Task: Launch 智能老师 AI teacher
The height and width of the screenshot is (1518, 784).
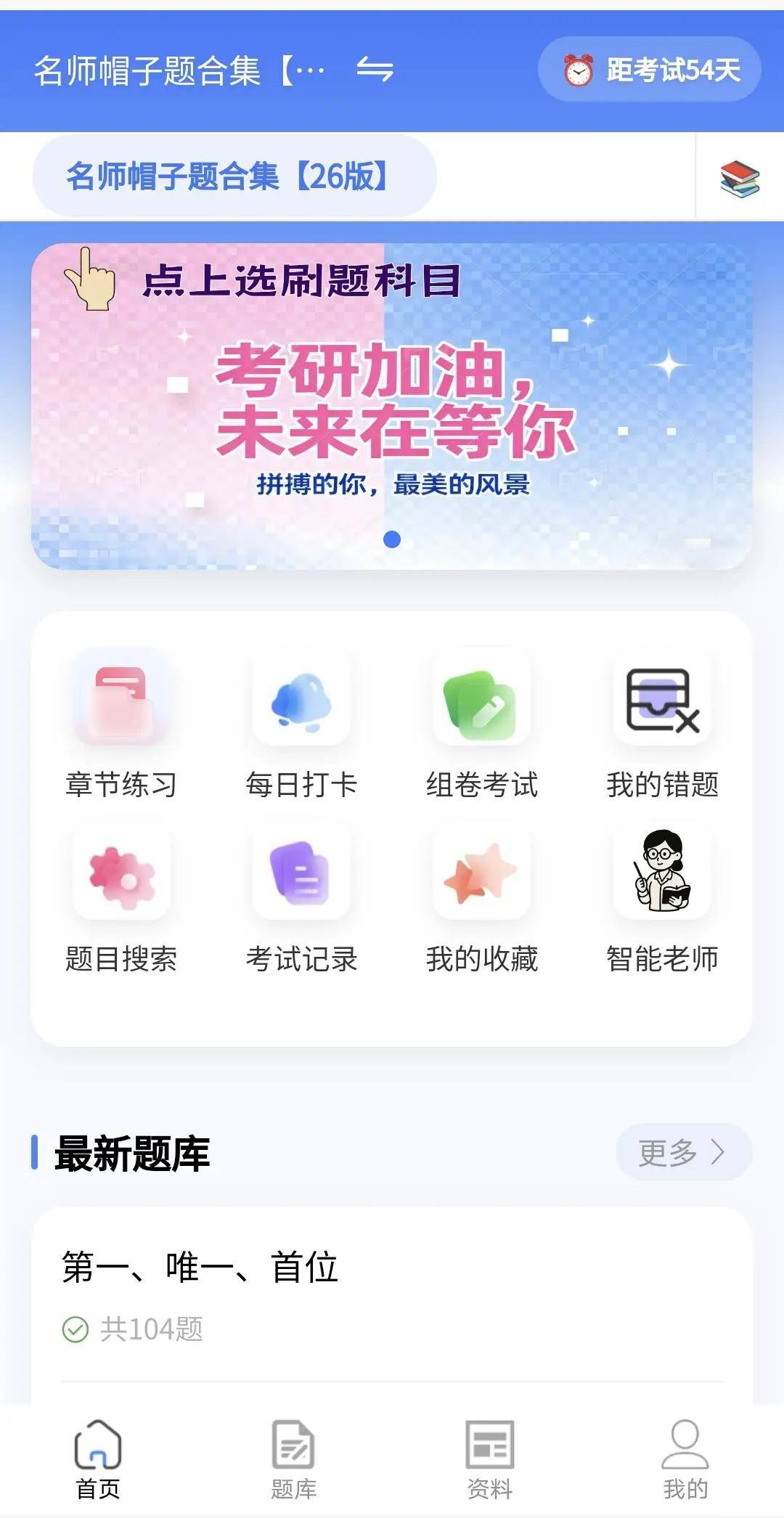Action: pos(662,899)
